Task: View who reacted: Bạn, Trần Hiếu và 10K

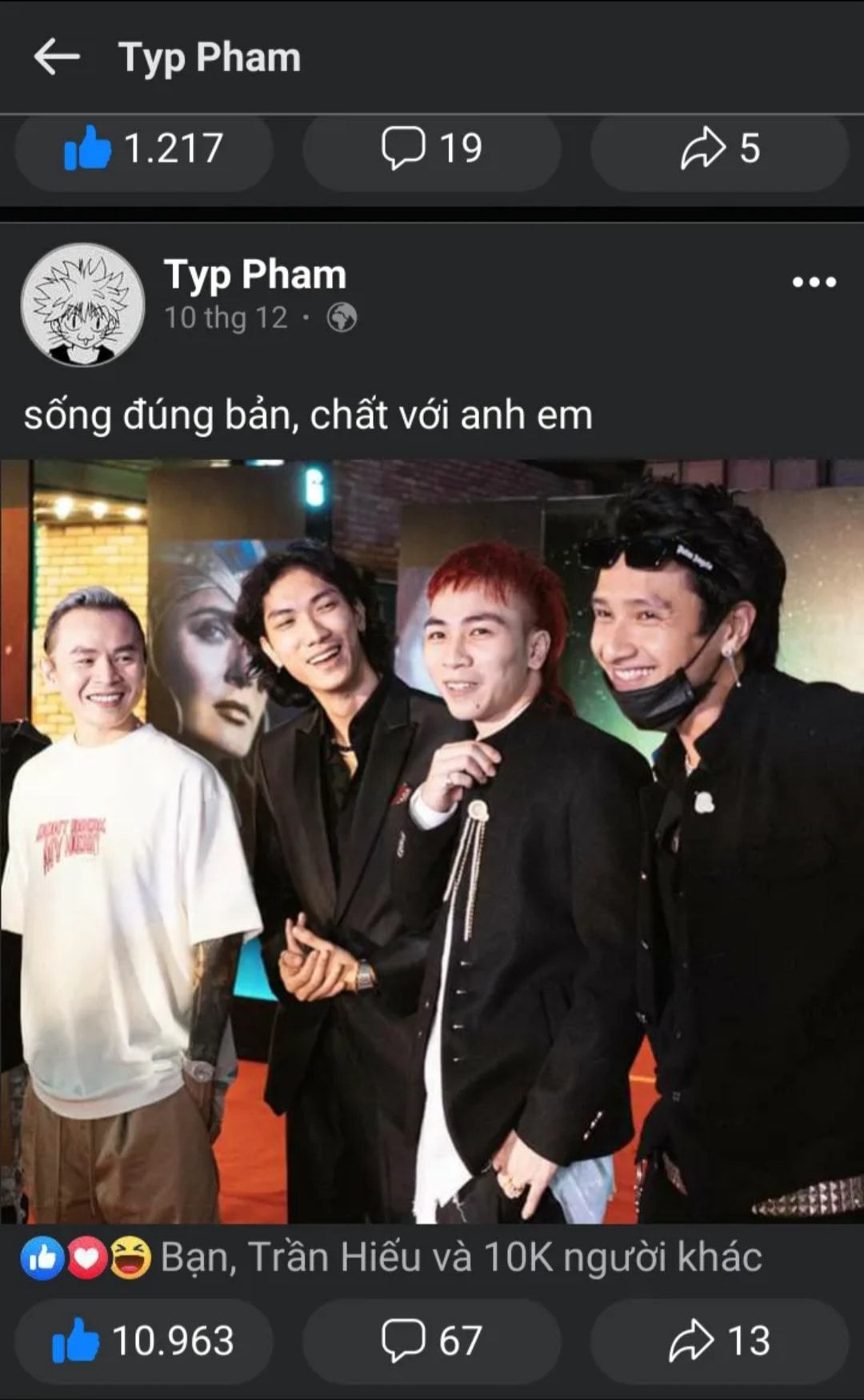Action: 460,1257
